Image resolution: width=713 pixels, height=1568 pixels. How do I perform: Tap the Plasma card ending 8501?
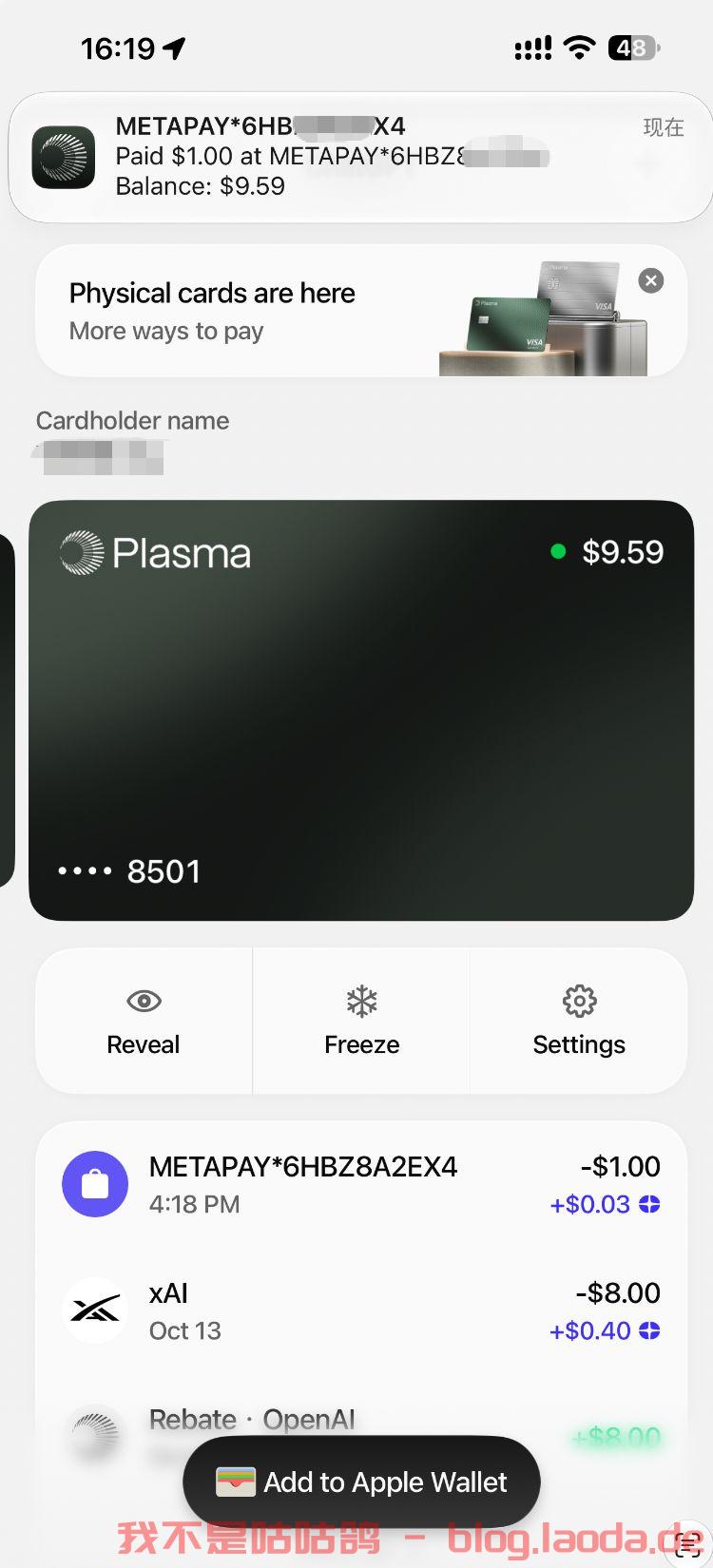[x=361, y=710]
